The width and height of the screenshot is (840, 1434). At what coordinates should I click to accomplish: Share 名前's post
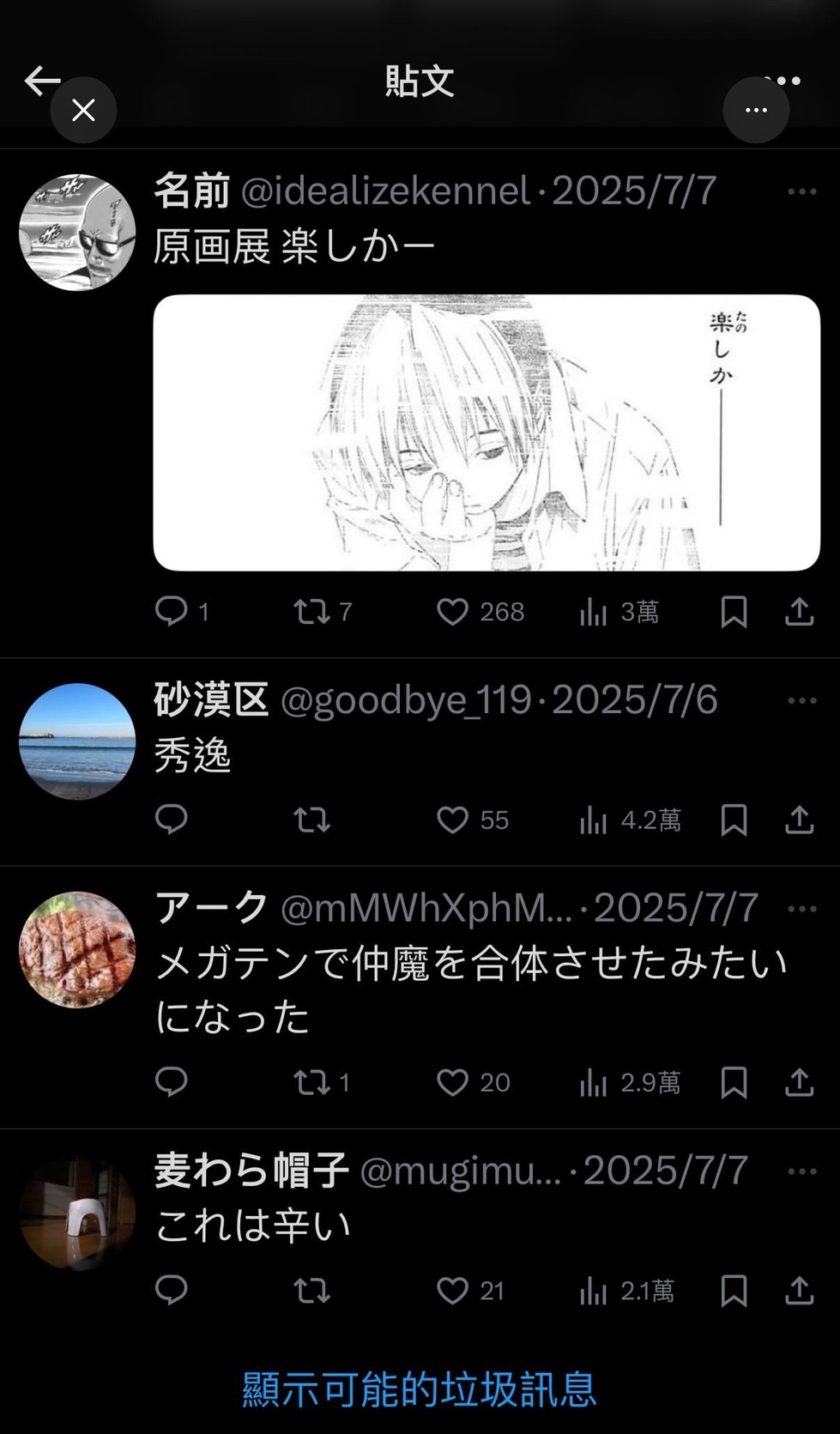[799, 612]
